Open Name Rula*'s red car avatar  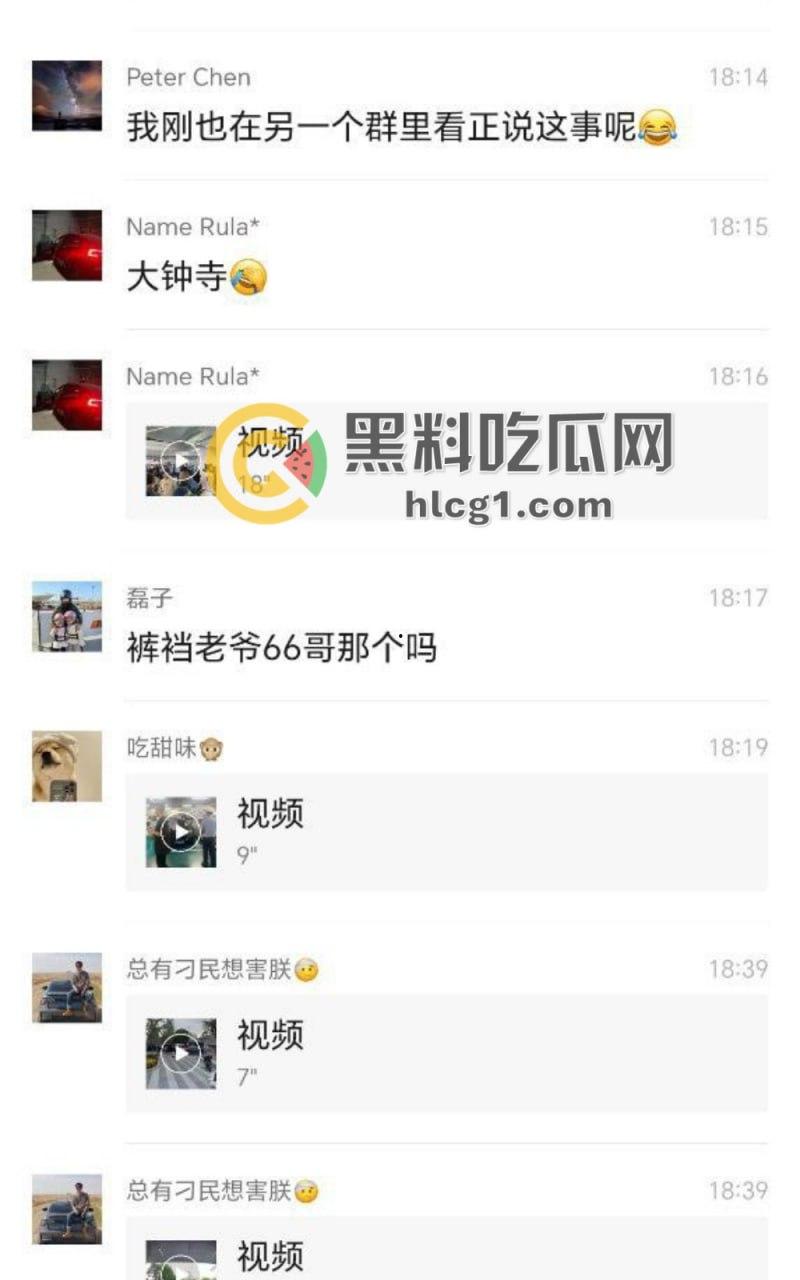pyautogui.click(x=66, y=245)
